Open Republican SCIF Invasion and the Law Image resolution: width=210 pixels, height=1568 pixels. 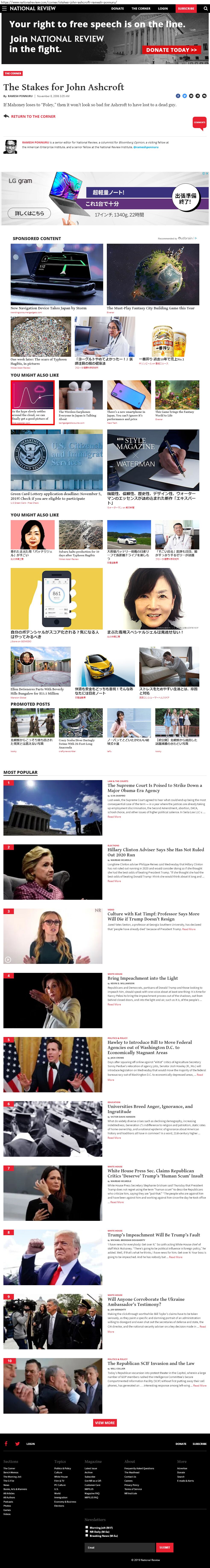(x=151, y=1363)
